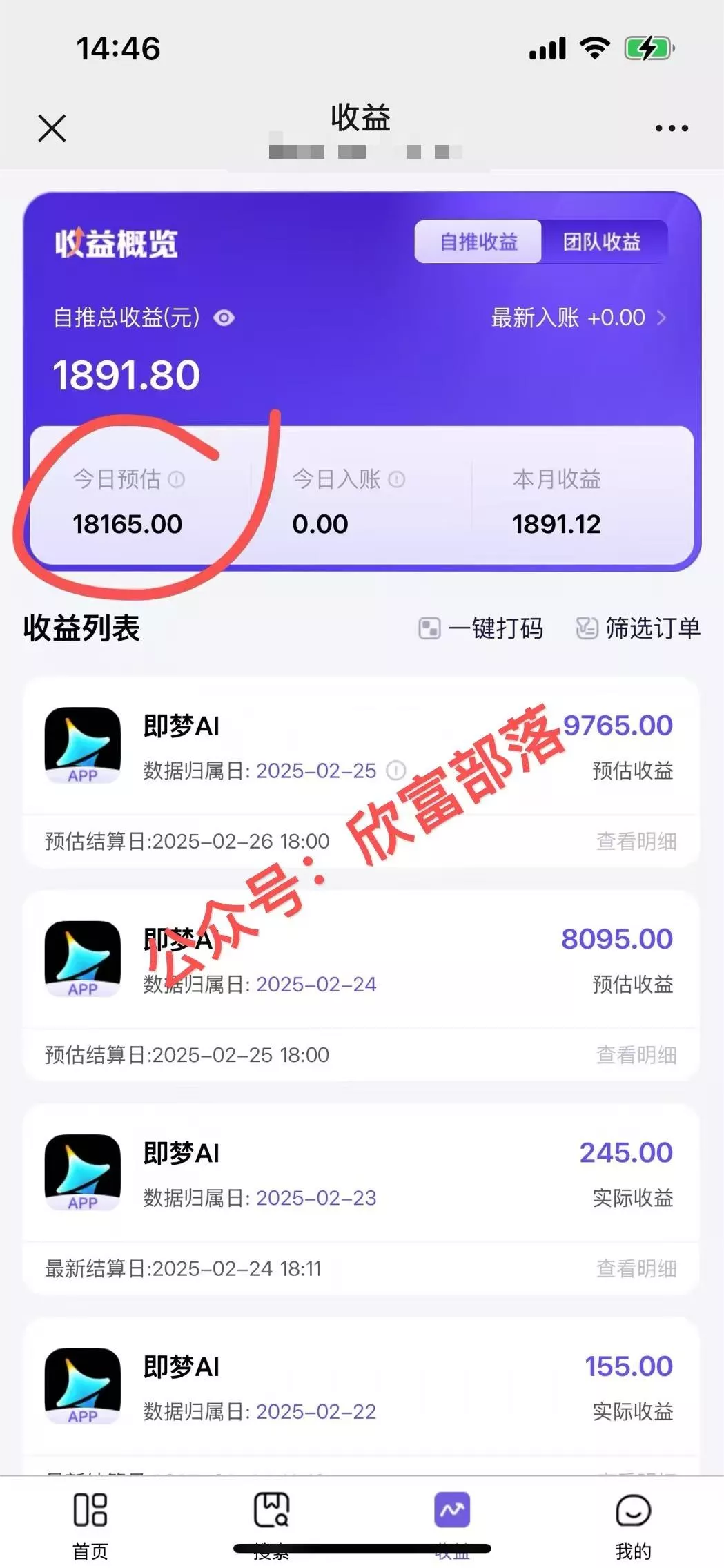The image size is (724, 1568).
Task: Close the 收益 page with the X
Action: click(50, 127)
